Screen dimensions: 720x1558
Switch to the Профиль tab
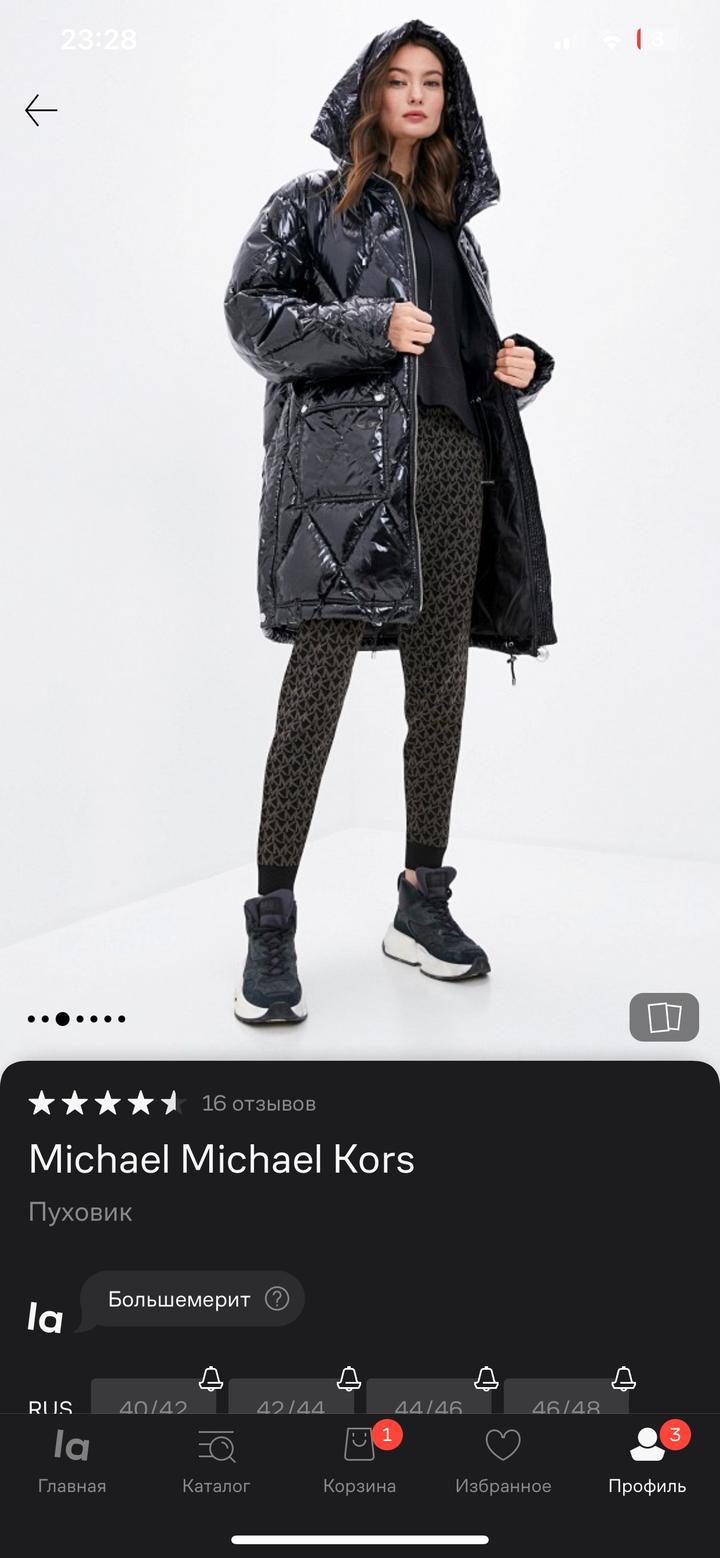tap(647, 1461)
